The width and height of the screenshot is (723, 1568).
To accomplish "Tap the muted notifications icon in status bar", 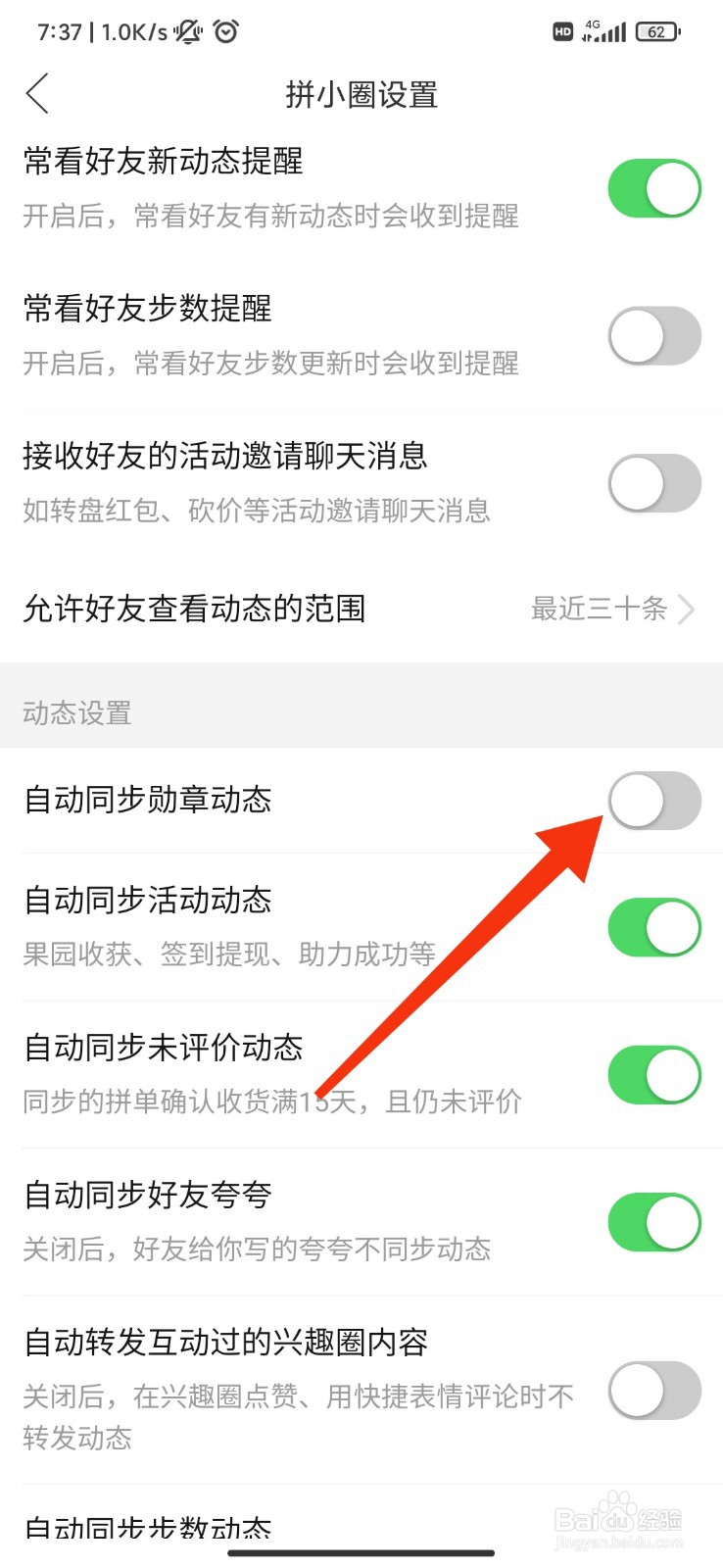I will tap(186, 31).
